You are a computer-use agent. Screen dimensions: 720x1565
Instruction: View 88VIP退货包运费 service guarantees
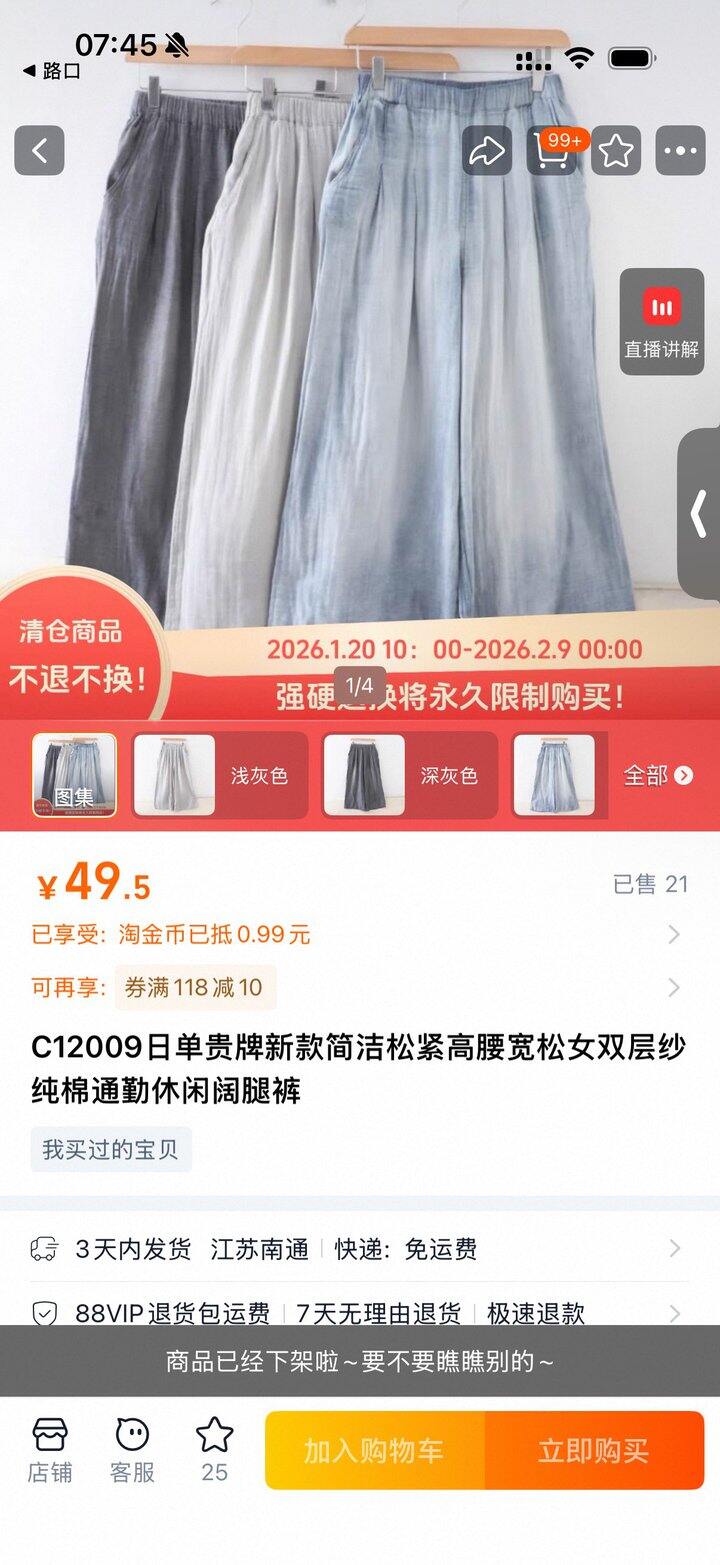tap(360, 1312)
